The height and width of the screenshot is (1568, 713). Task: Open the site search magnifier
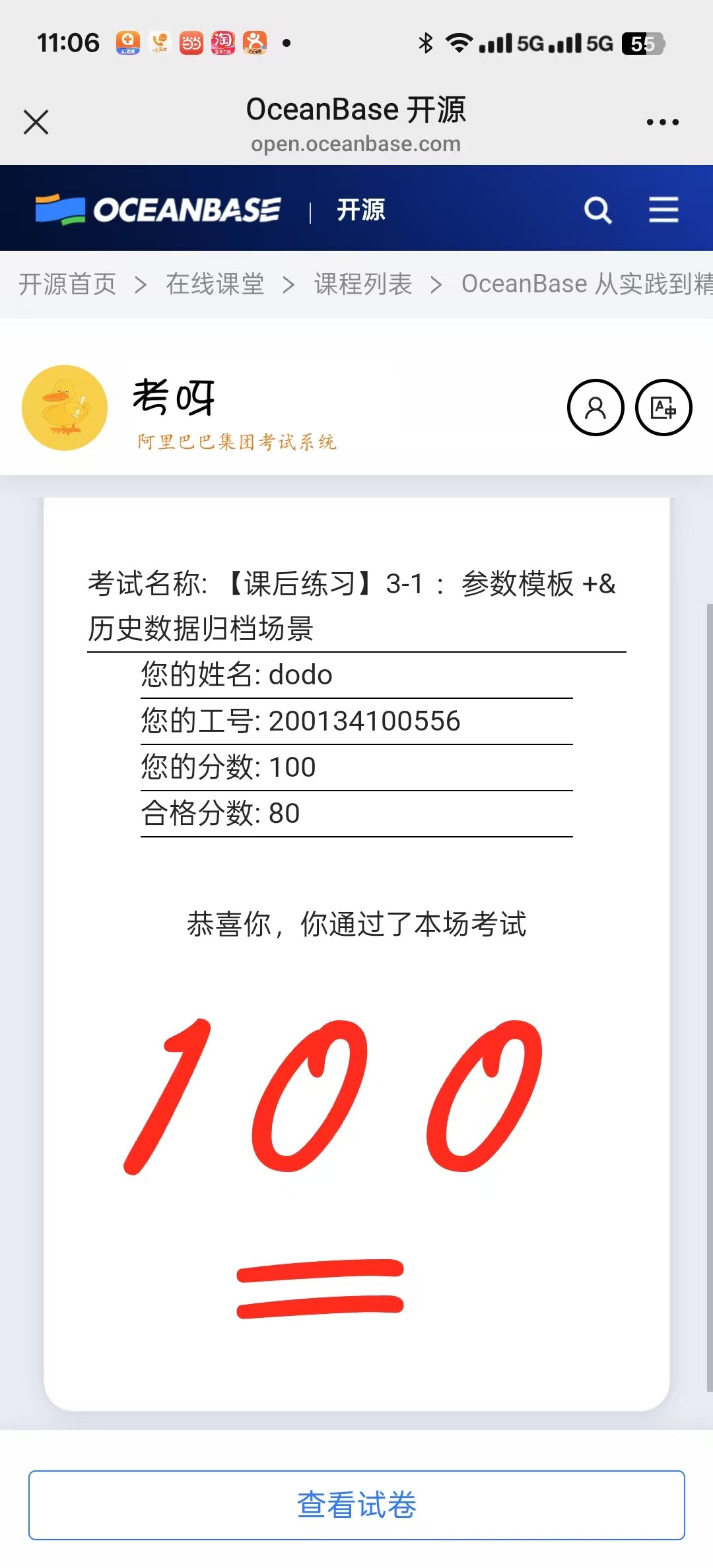click(x=598, y=211)
